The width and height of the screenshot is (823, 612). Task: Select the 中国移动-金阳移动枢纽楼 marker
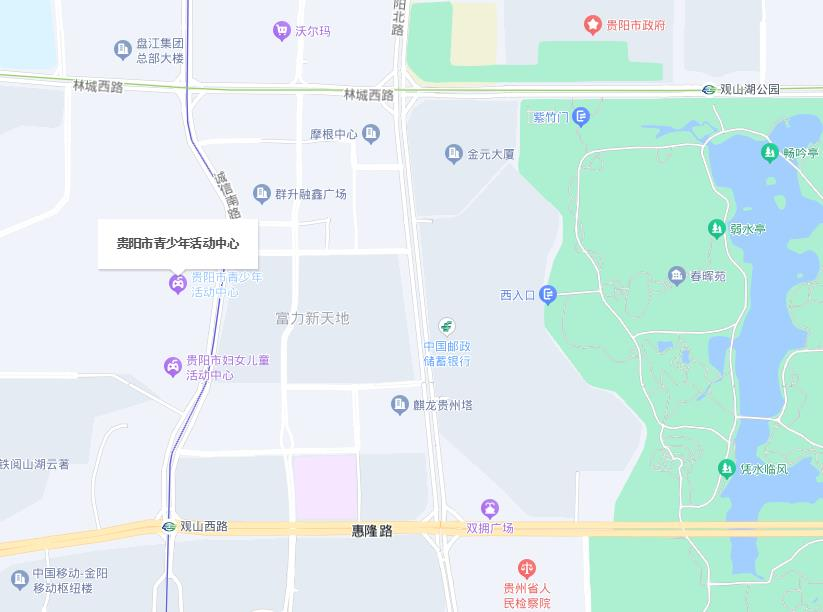[20, 579]
